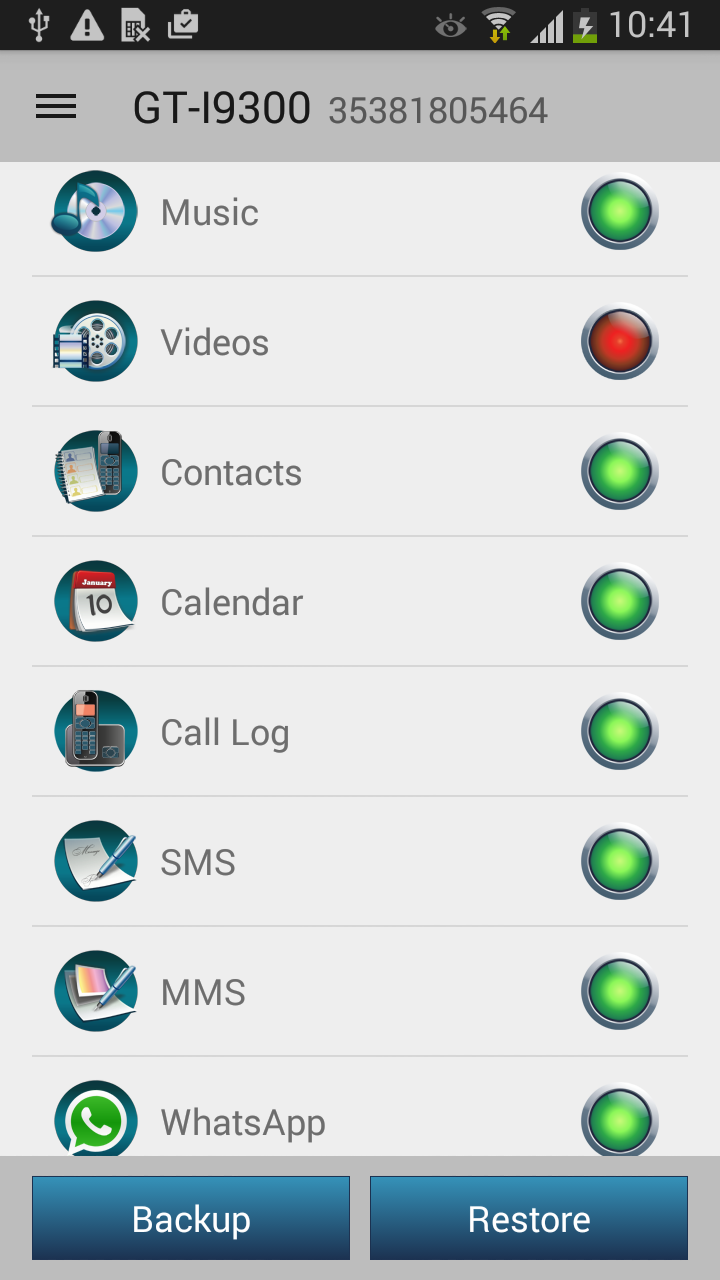Toggle the MMS backup indicator
720x1280 pixels.
click(619, 992)
